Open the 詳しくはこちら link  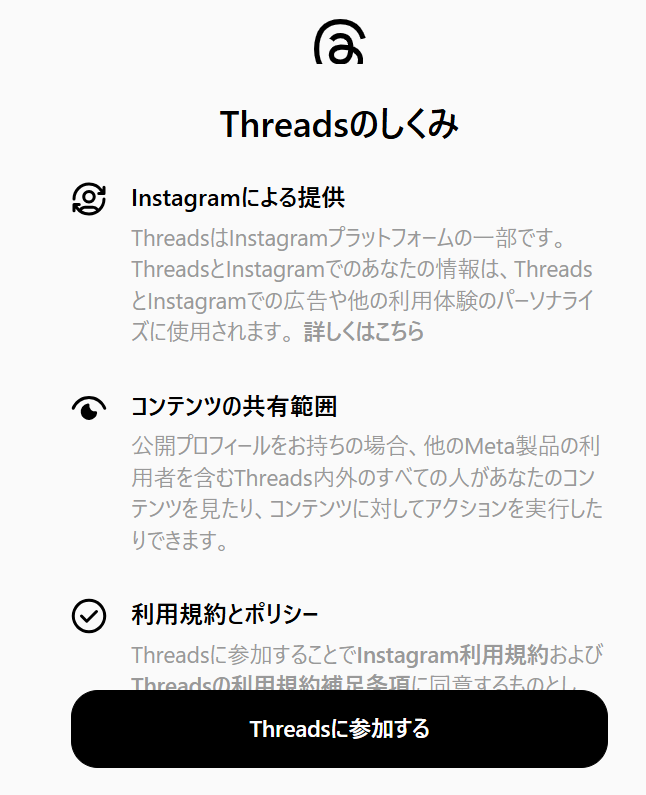tap(363, 333)
